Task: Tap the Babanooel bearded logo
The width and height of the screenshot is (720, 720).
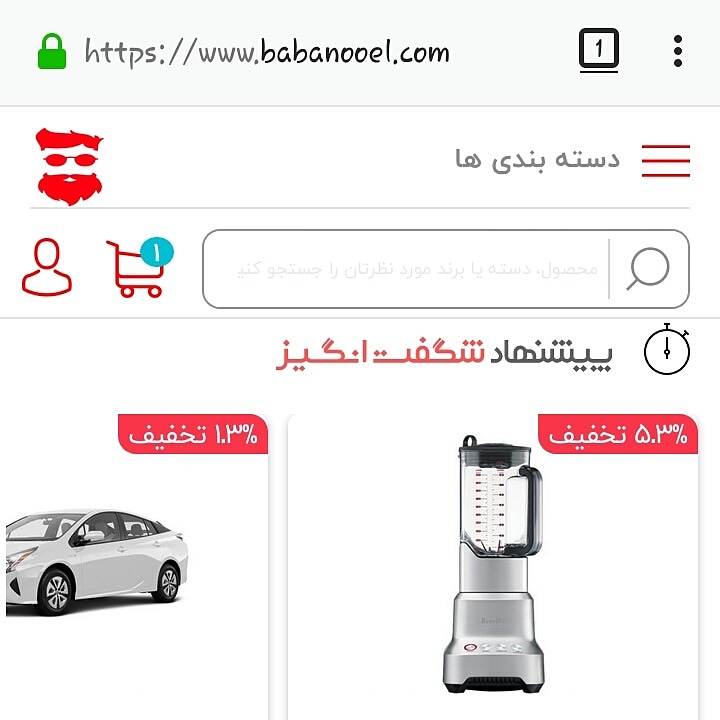Action: [x=70, y=166]
